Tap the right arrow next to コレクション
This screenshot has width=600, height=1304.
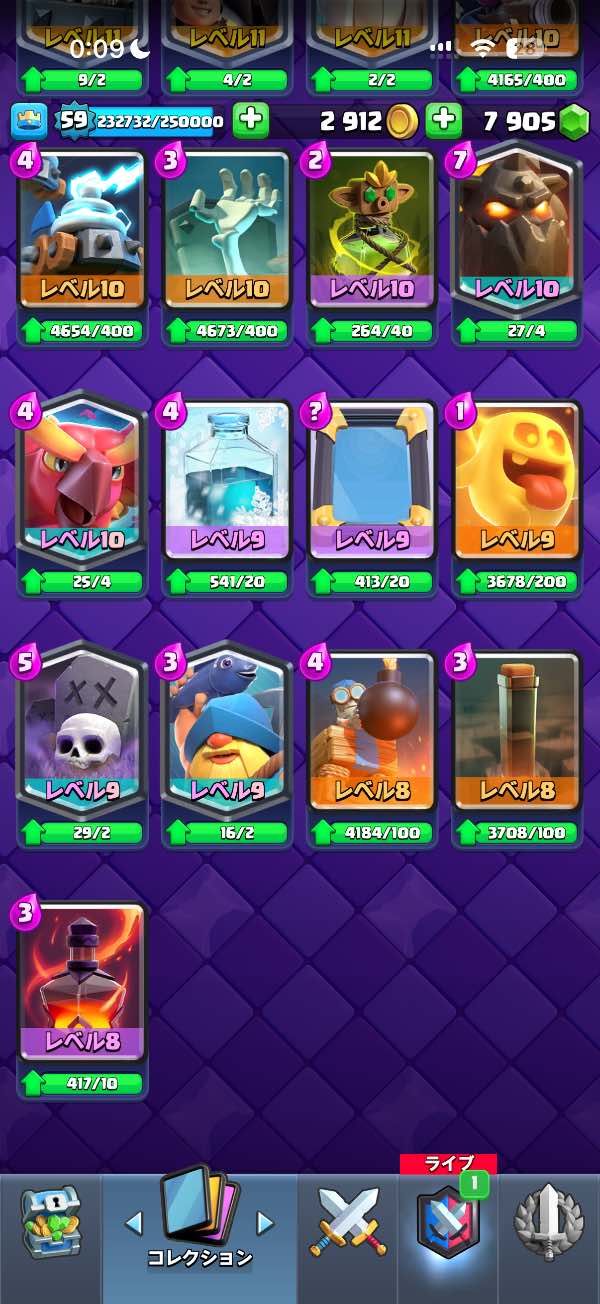coord(266,1222)
